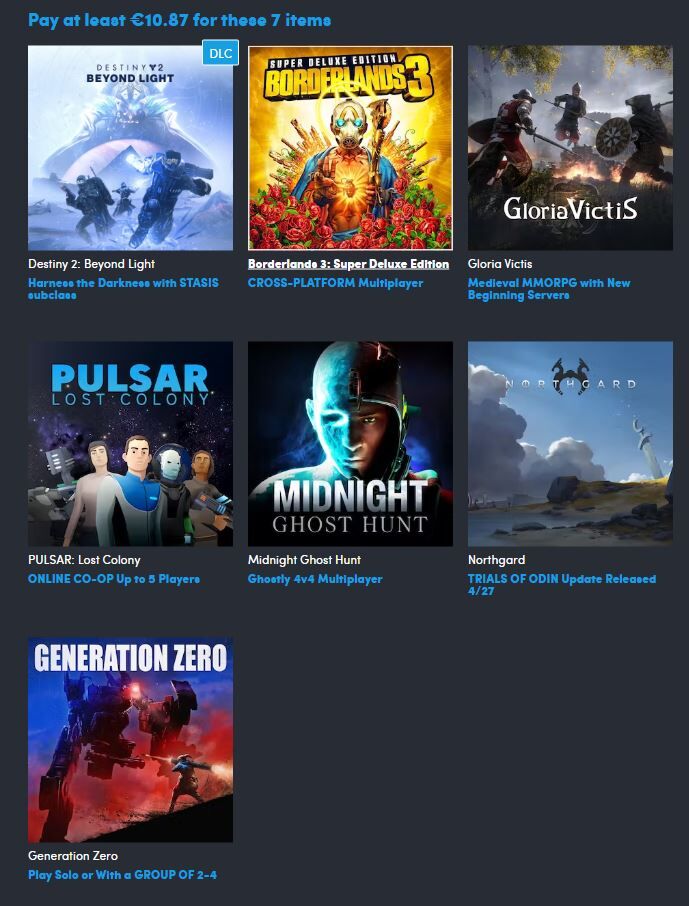
Task: Select the PULSAR: Lost Colony tile
Action: coord(130,444)
